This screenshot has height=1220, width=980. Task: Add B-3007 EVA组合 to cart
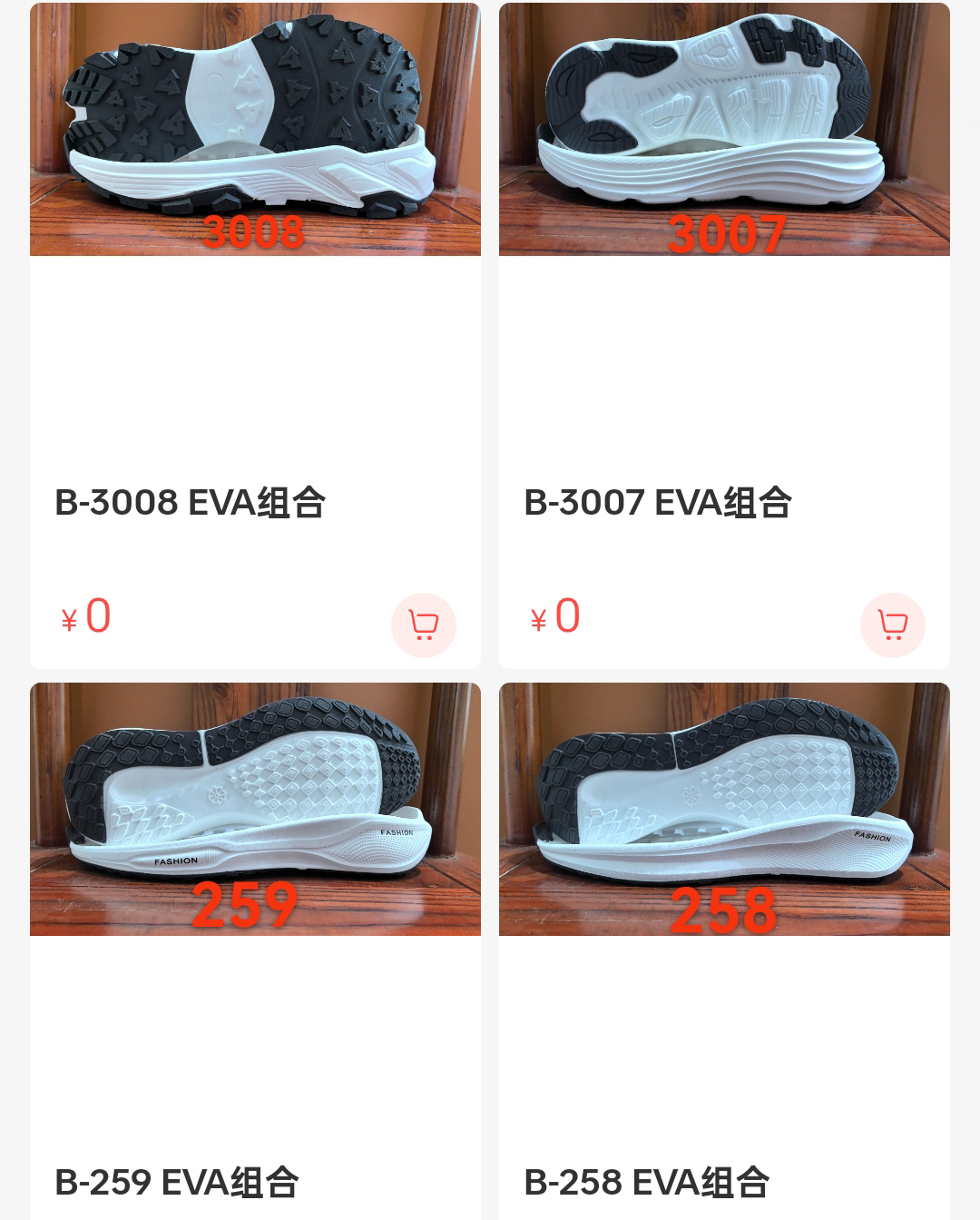[x=892, y=625]
